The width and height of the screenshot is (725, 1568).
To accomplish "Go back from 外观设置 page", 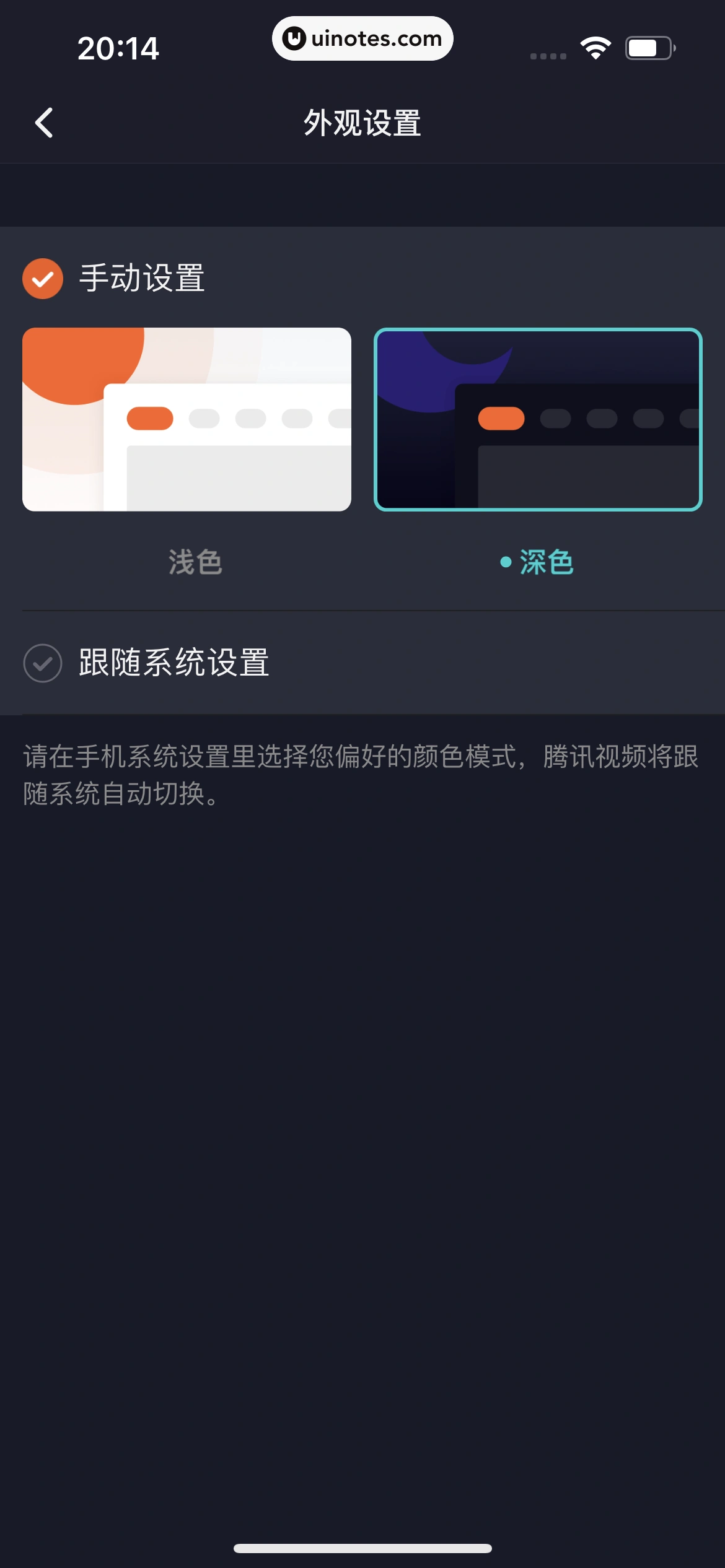I will (x=44, y=123).
